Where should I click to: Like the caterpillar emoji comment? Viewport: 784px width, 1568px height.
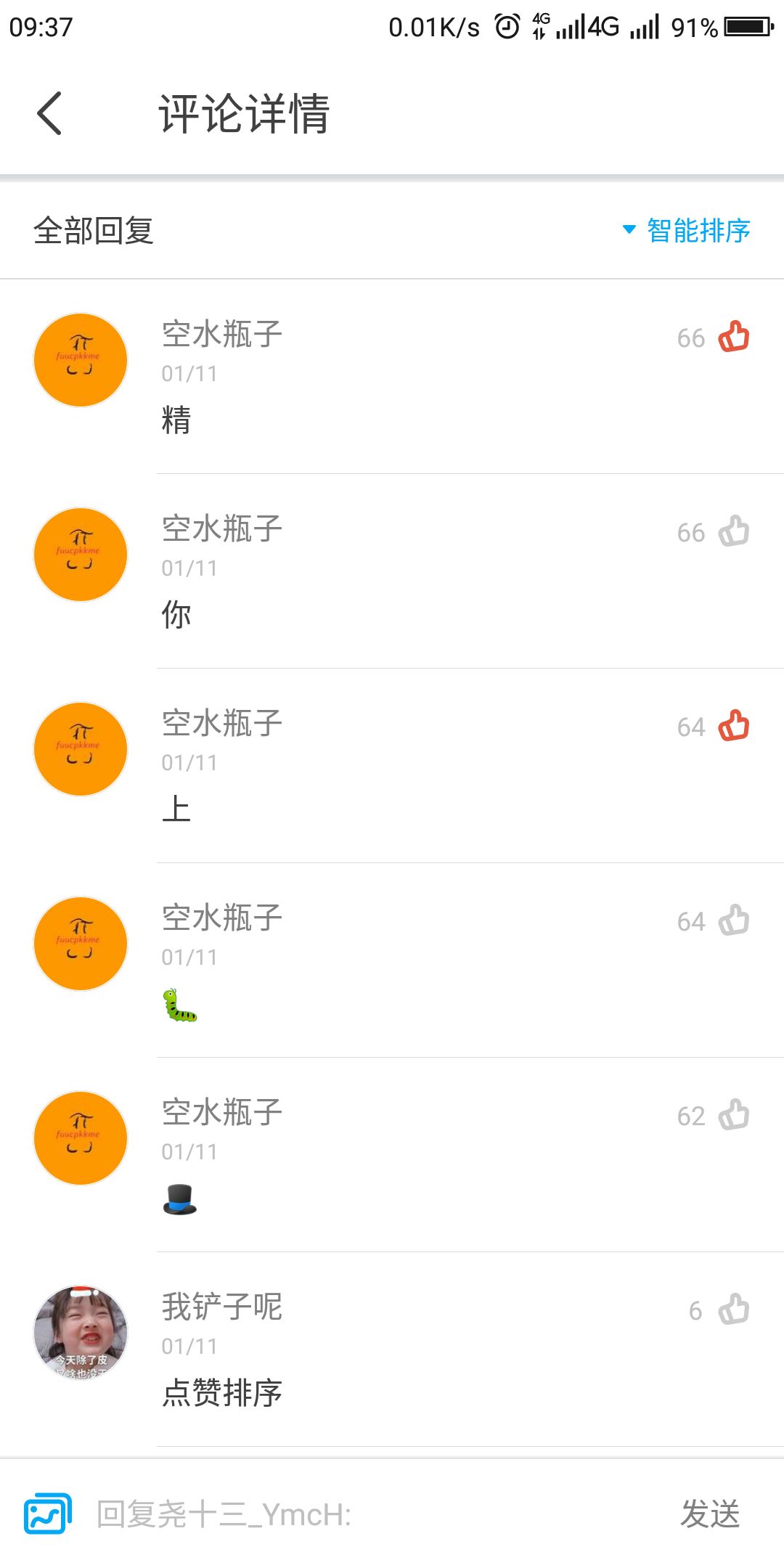click(733, 920)
